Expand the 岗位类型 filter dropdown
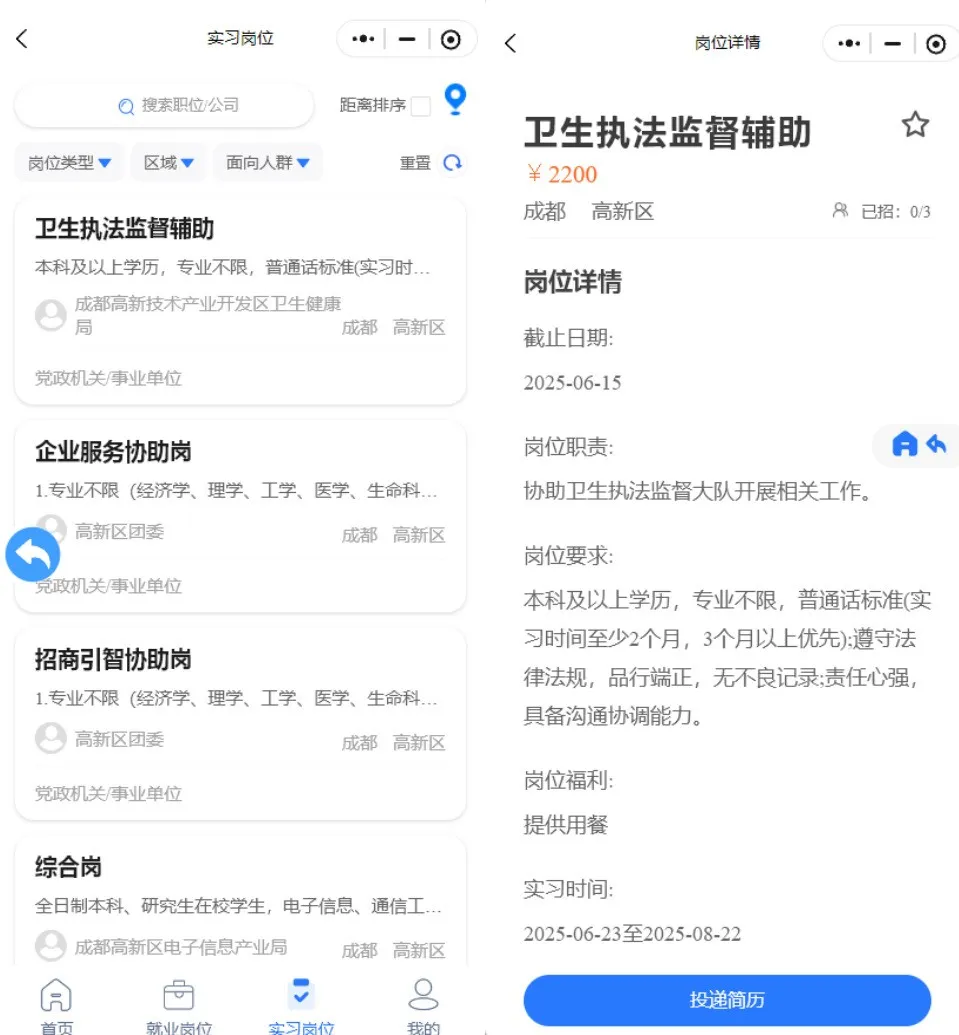The height and width of the screenshot is (1035, 959). pyautogui.click(x=70, y=163)
